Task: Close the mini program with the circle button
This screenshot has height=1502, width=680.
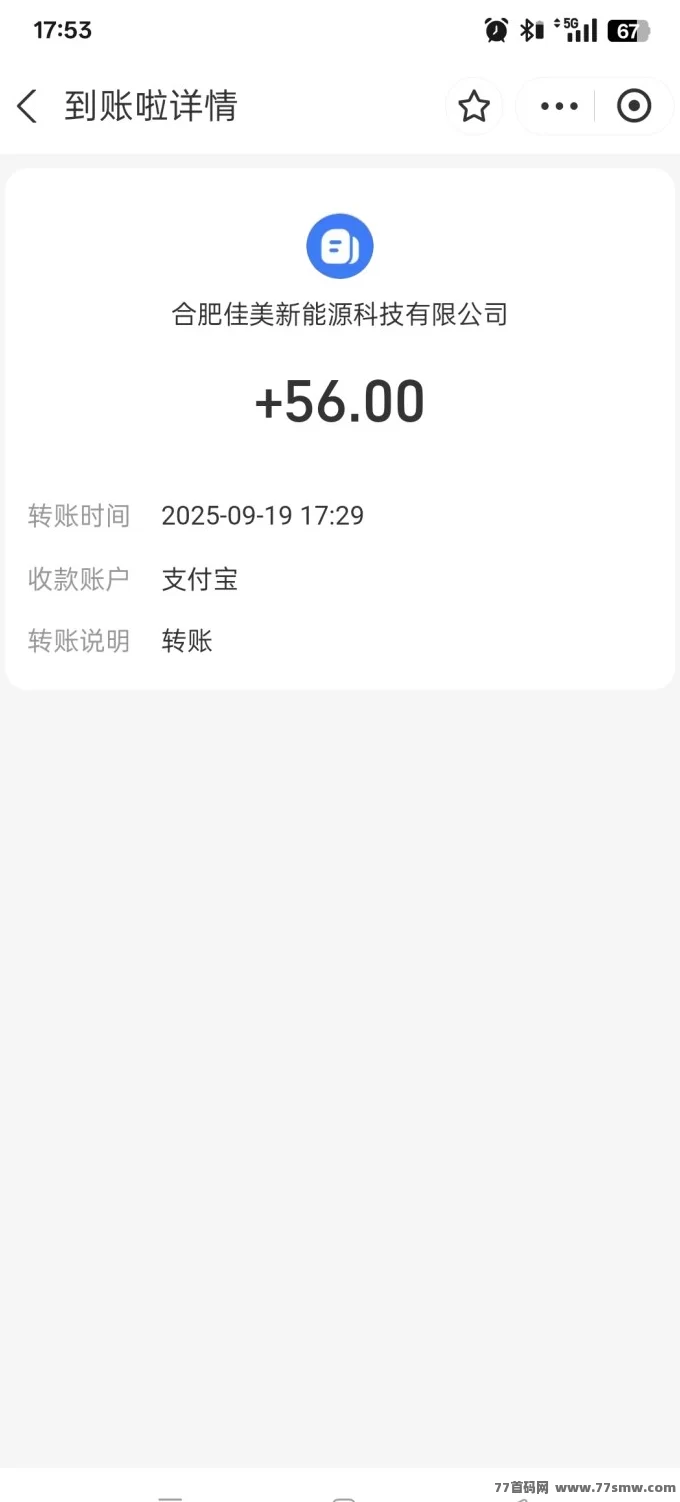Action: pyautogui.click(x=634, y=106)
